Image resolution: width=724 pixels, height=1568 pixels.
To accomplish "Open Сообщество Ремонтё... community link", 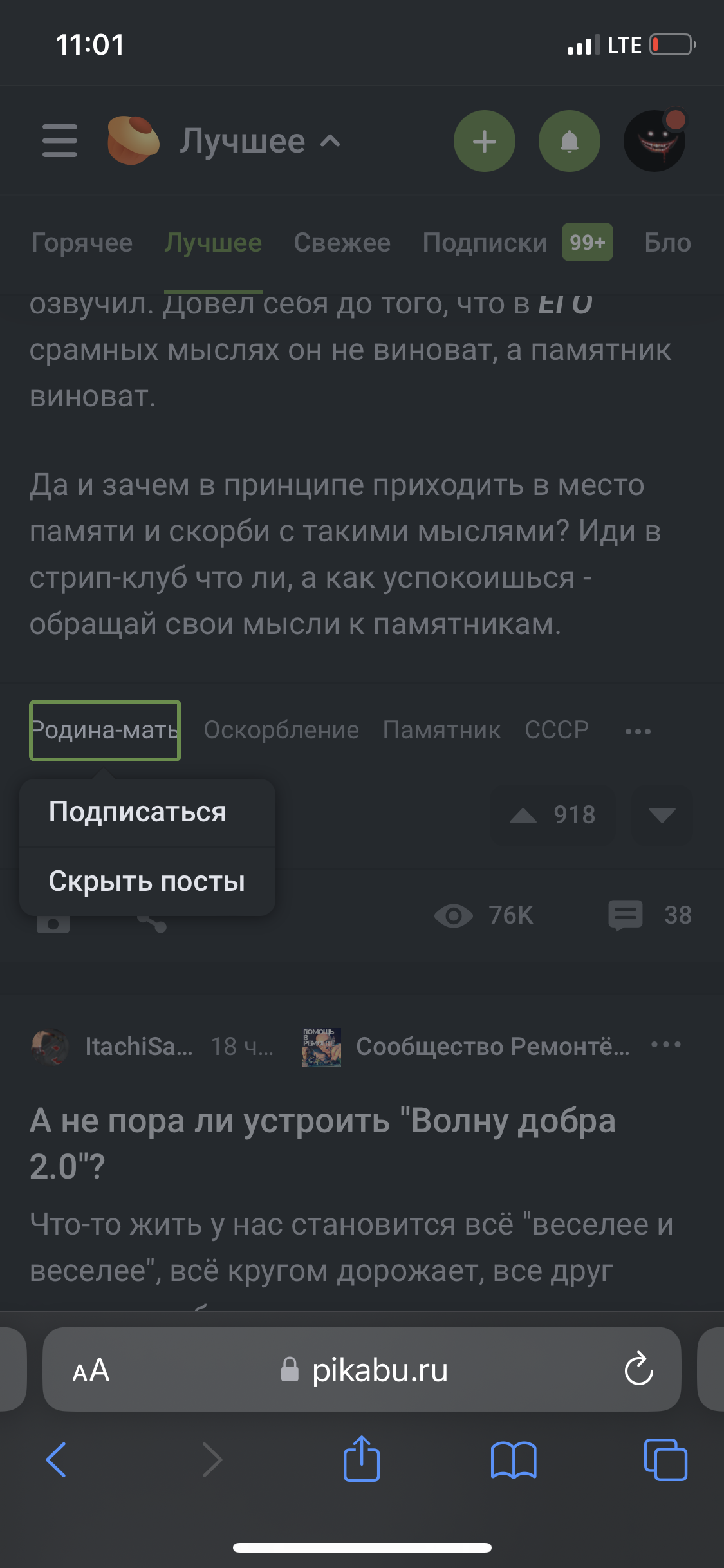I will point(492,1047).
